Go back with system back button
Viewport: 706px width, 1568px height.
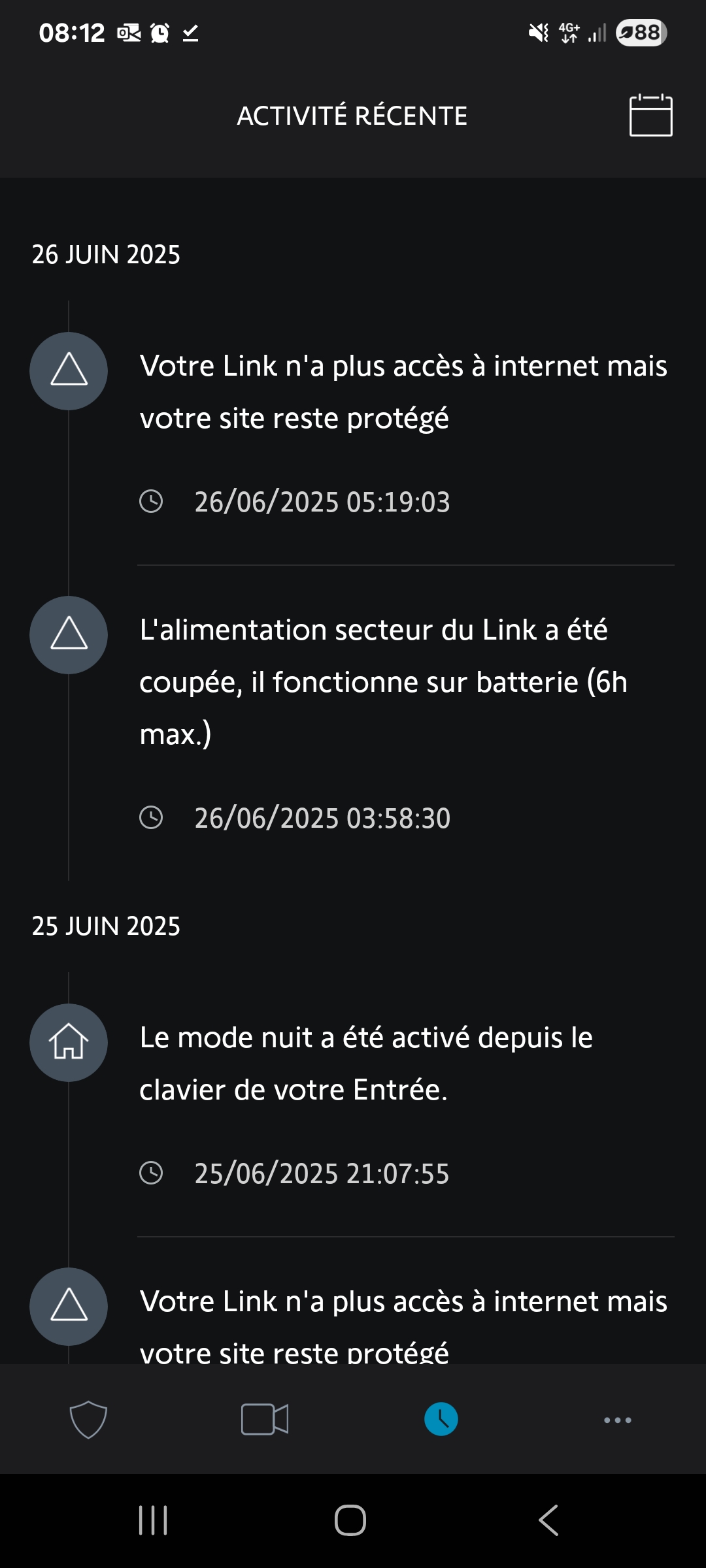point(549,1520)
